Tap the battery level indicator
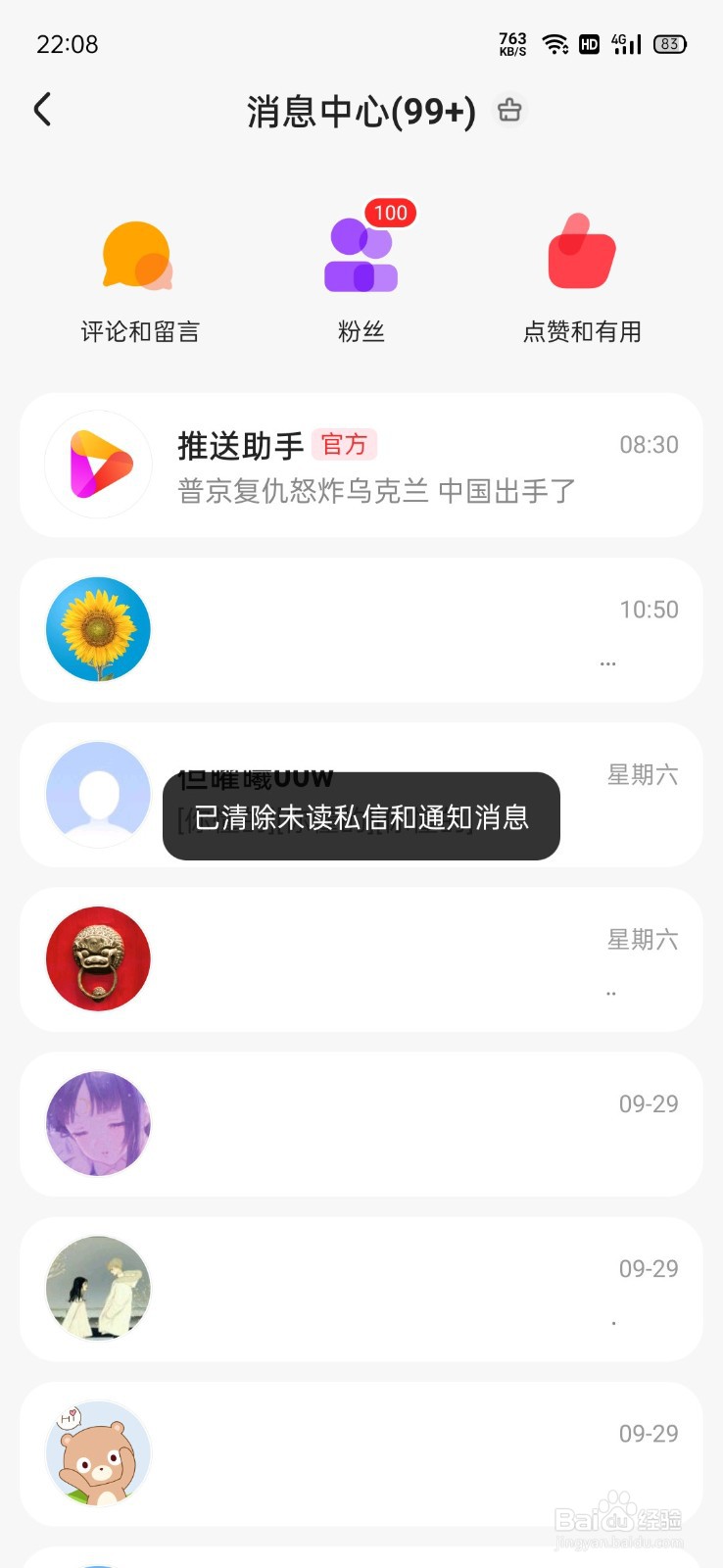This screenshot has width=723, height=1568. click(x=669, y=43)
